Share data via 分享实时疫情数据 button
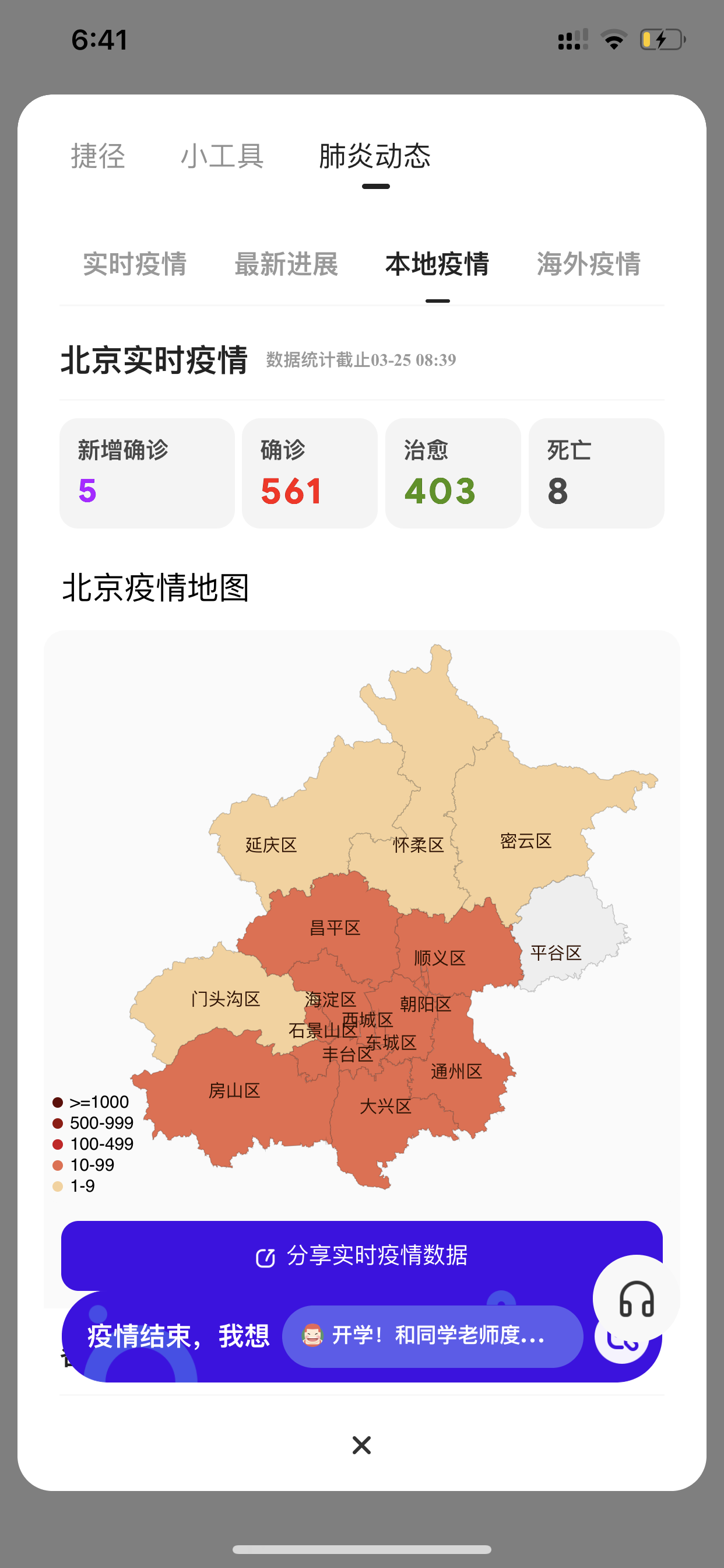724x1568 pixels. click(361, 1255)
